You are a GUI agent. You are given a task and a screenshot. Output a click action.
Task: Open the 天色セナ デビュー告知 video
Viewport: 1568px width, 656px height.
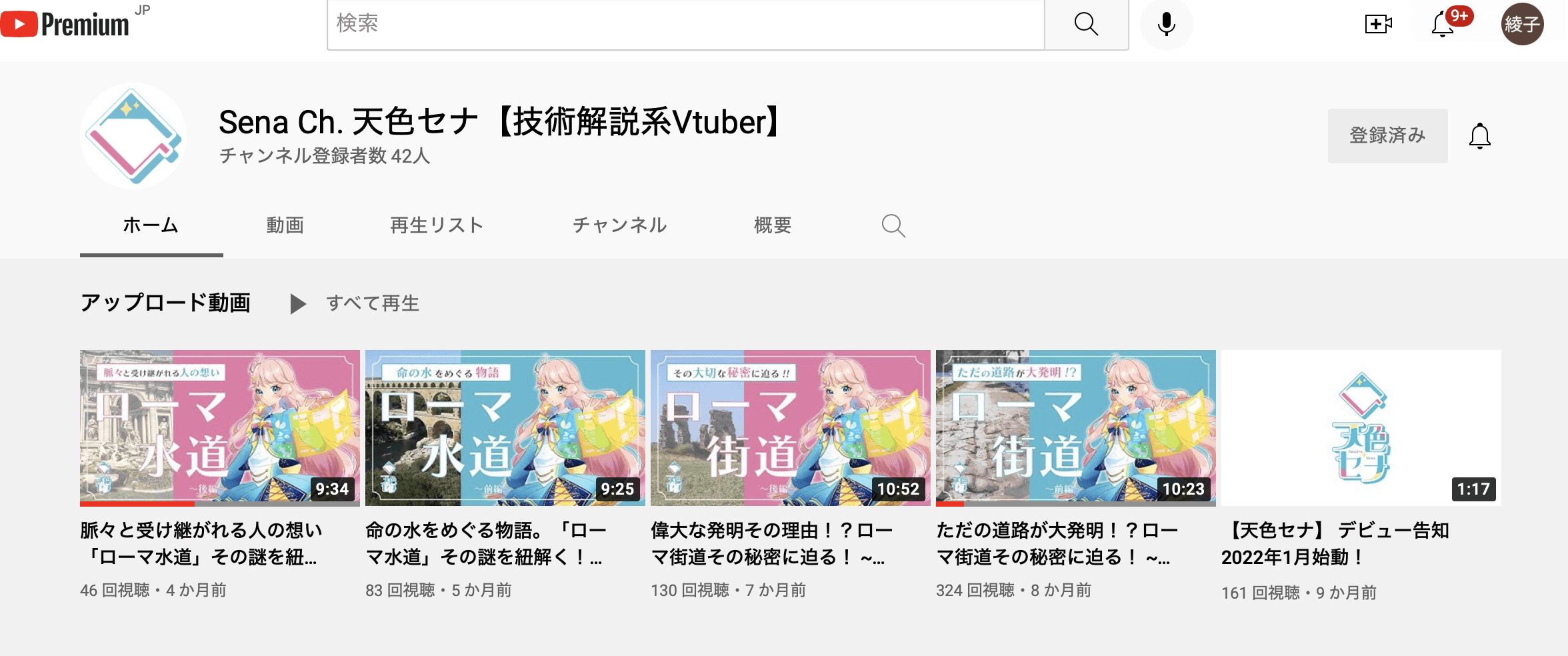coord(1361,427)
